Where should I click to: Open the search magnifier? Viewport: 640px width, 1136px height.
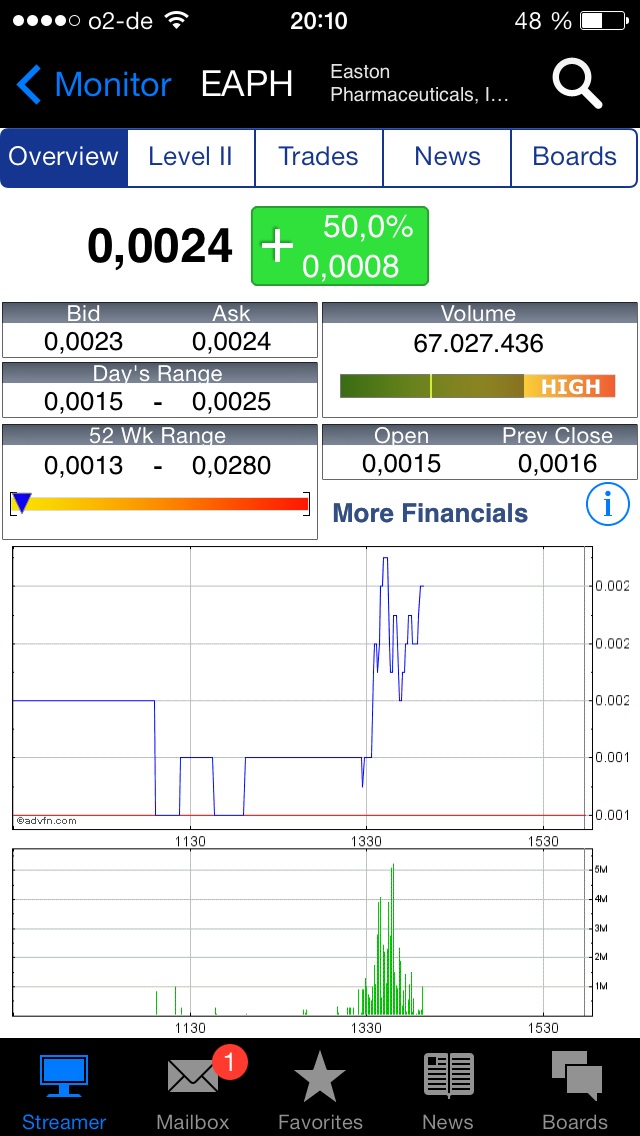577,84
